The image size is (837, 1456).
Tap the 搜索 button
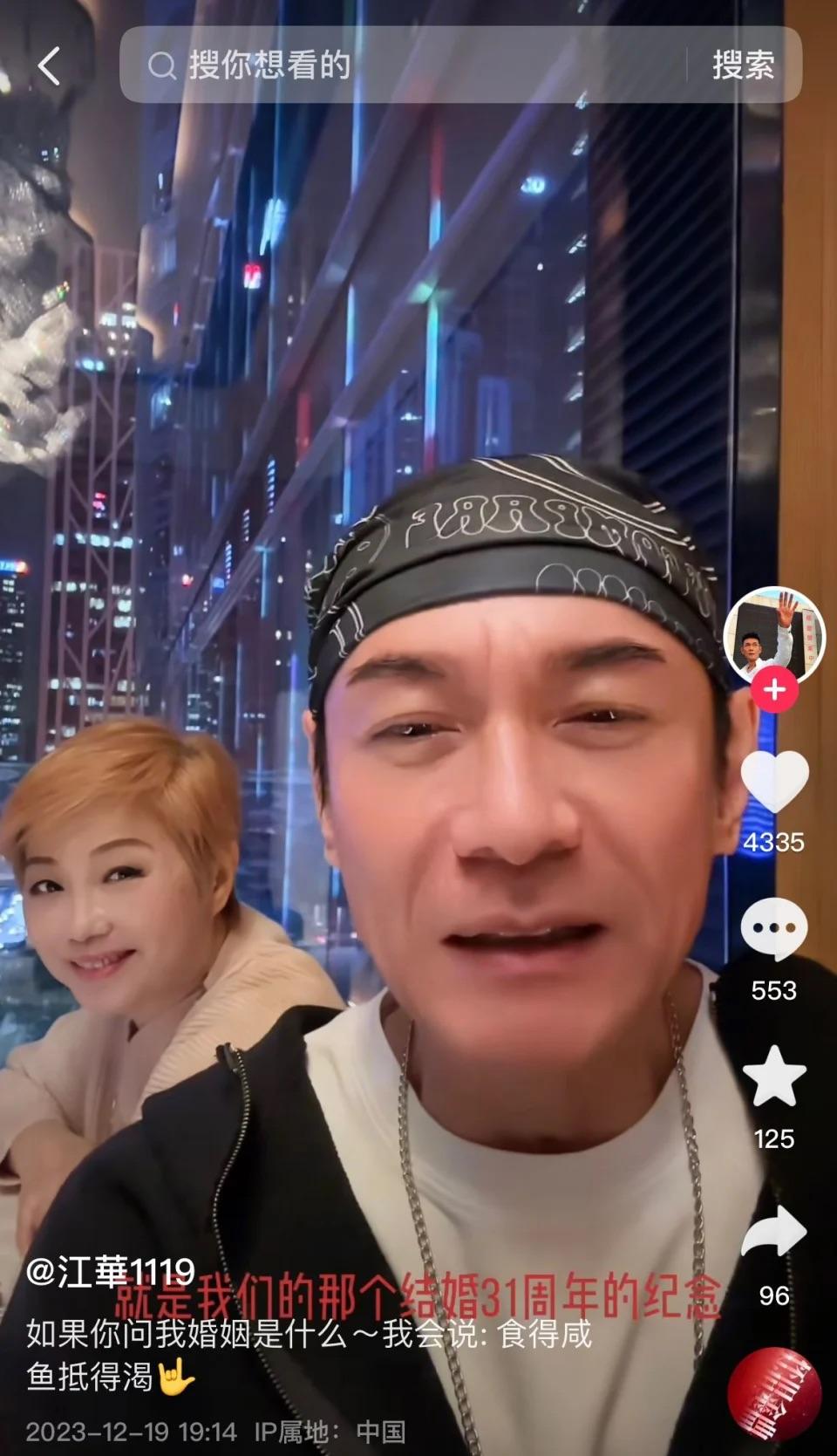pyautogui.click(x=743, y=65)
